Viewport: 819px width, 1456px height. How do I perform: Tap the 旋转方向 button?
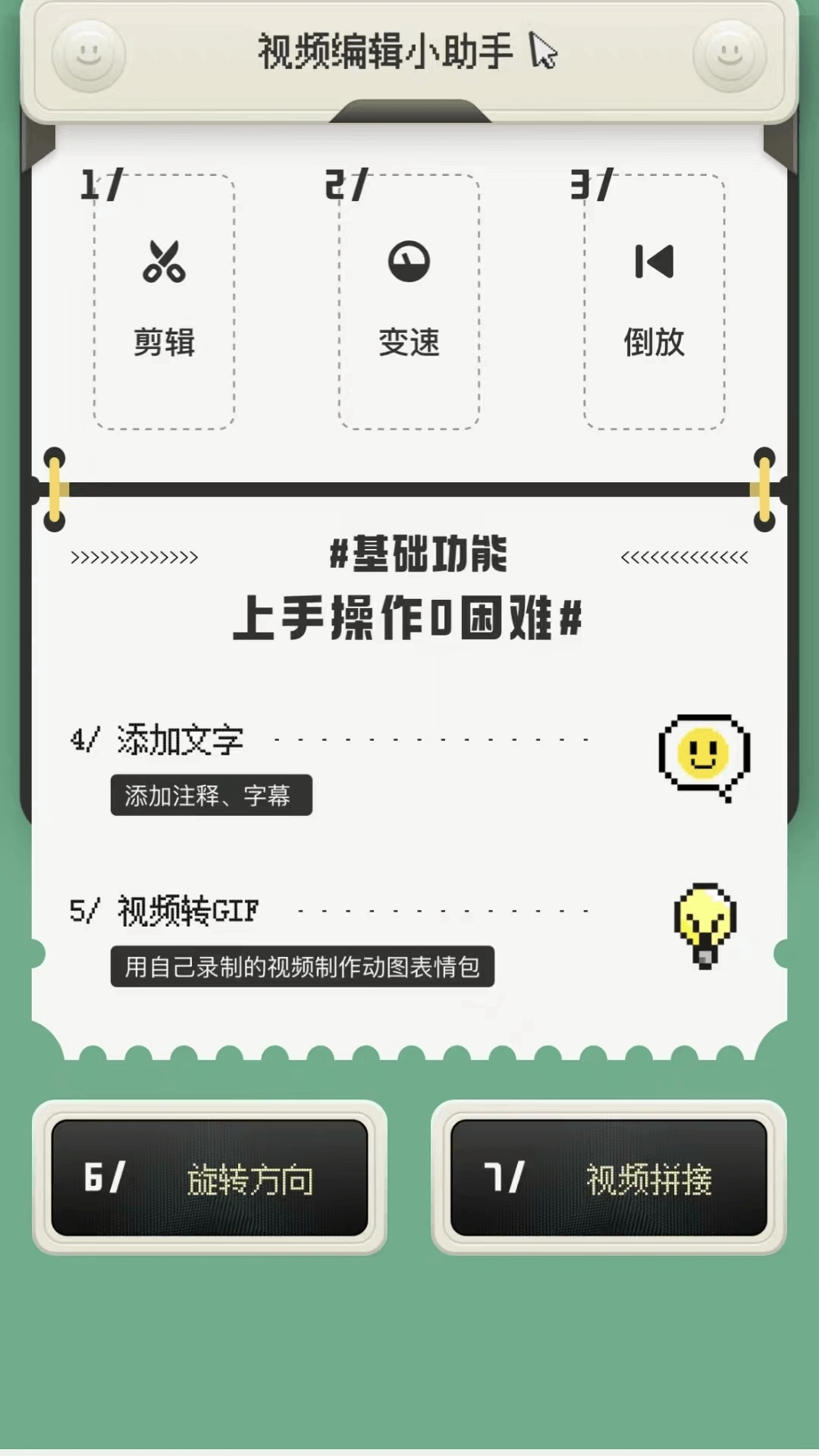(209, 1178)
